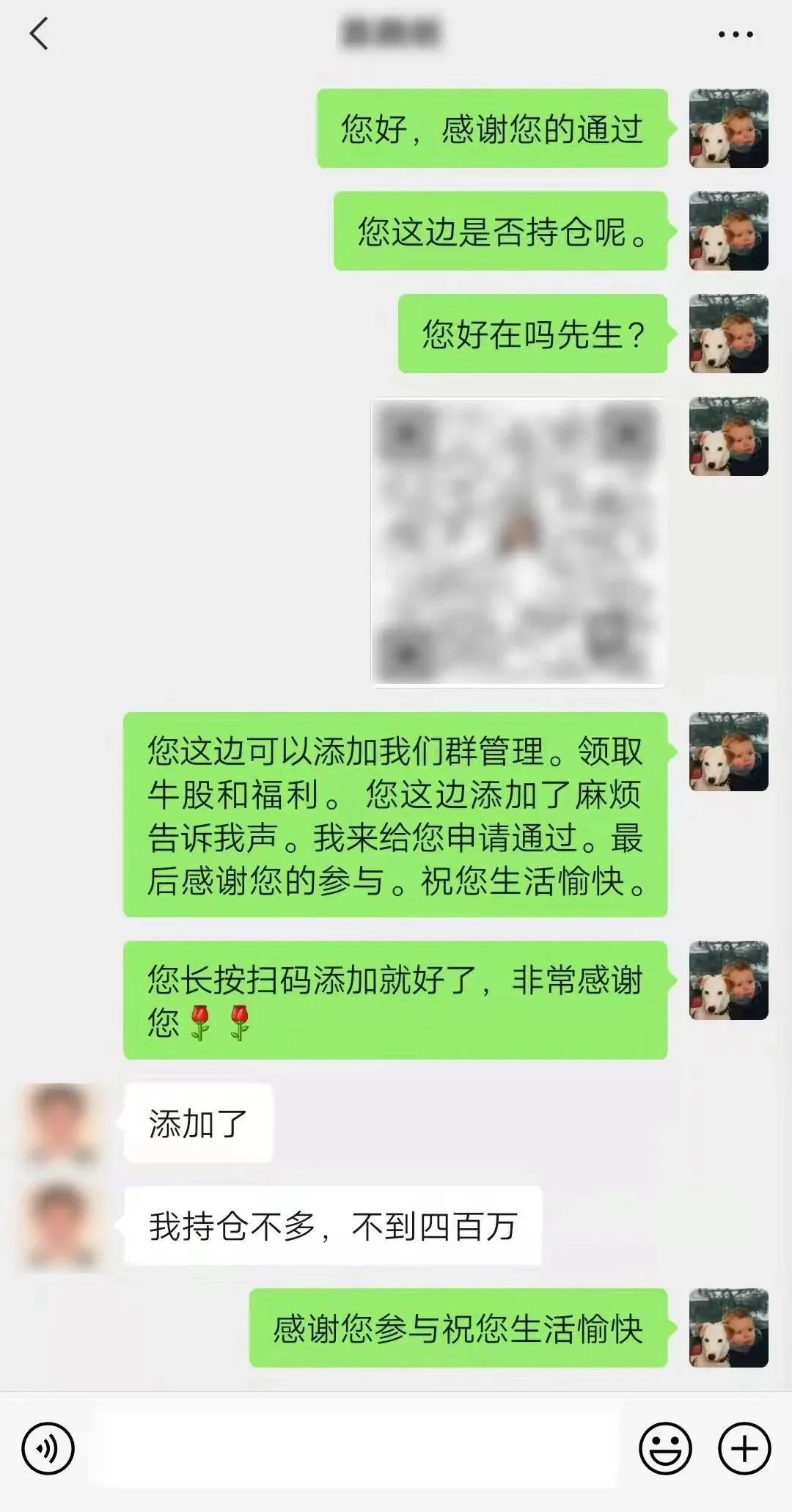Image resolution: width=792 pixels, height=1512 pixels.
Task: Go back to the chat list
Action: (x=39, y=34)
